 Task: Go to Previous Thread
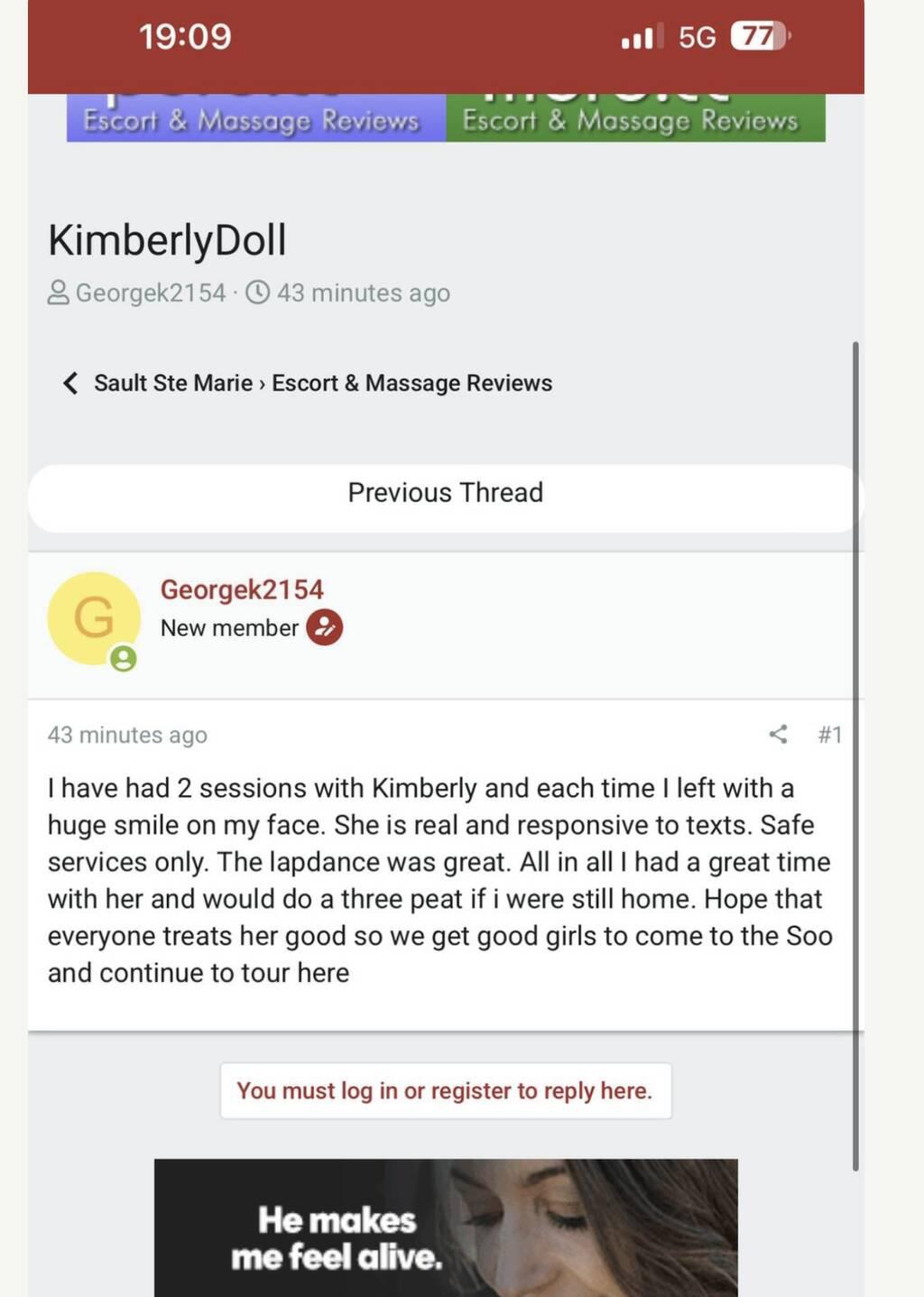coord(445,493)
